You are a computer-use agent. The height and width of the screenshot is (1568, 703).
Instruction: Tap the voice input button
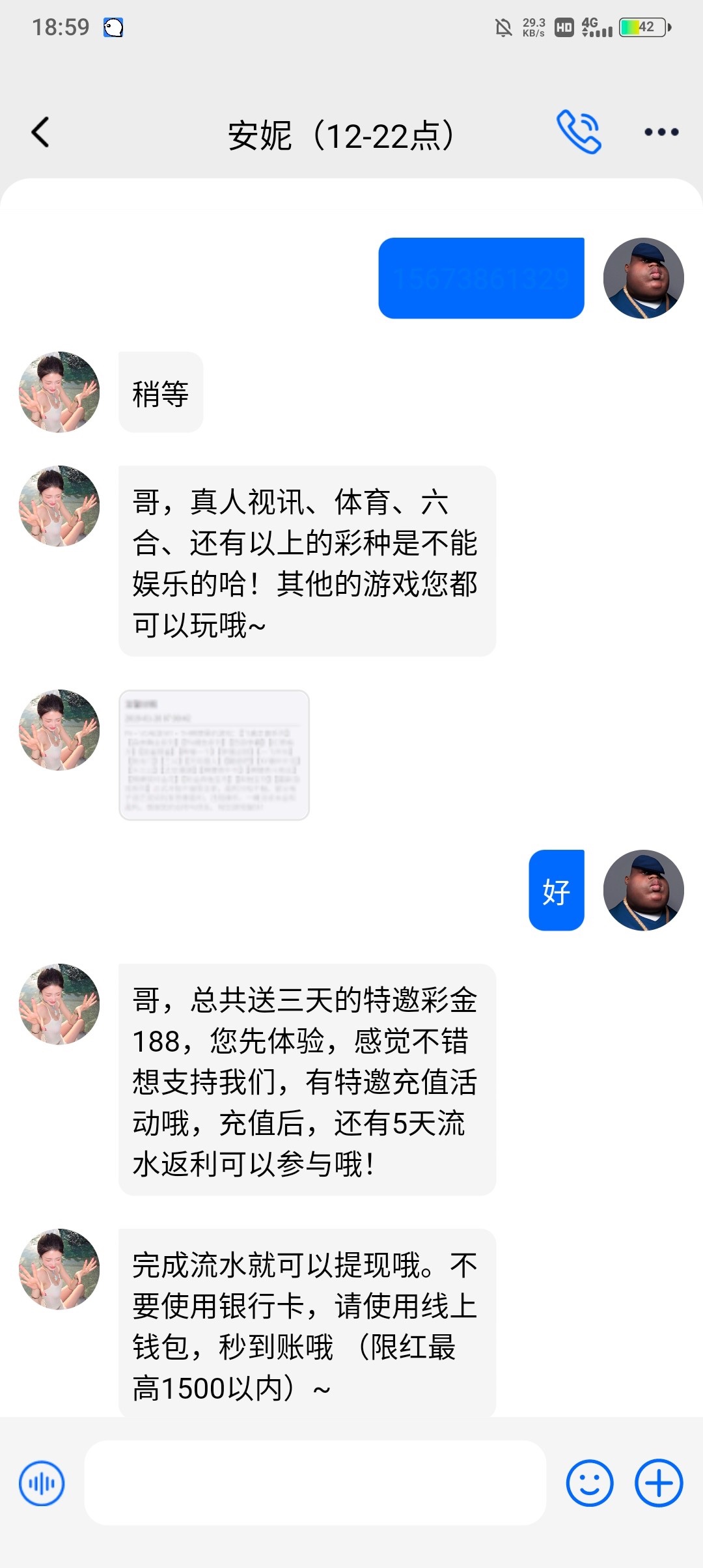(42, 1484)
